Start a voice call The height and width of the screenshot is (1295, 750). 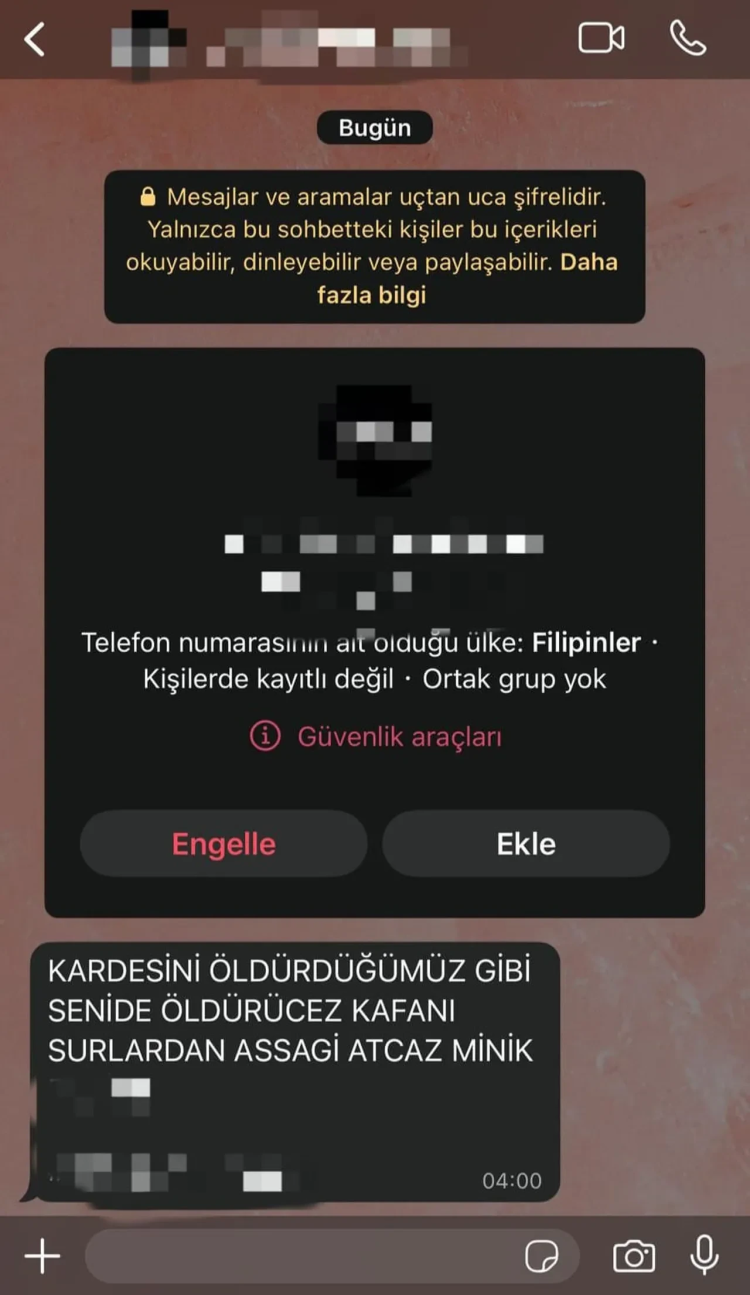click(688, 38)
